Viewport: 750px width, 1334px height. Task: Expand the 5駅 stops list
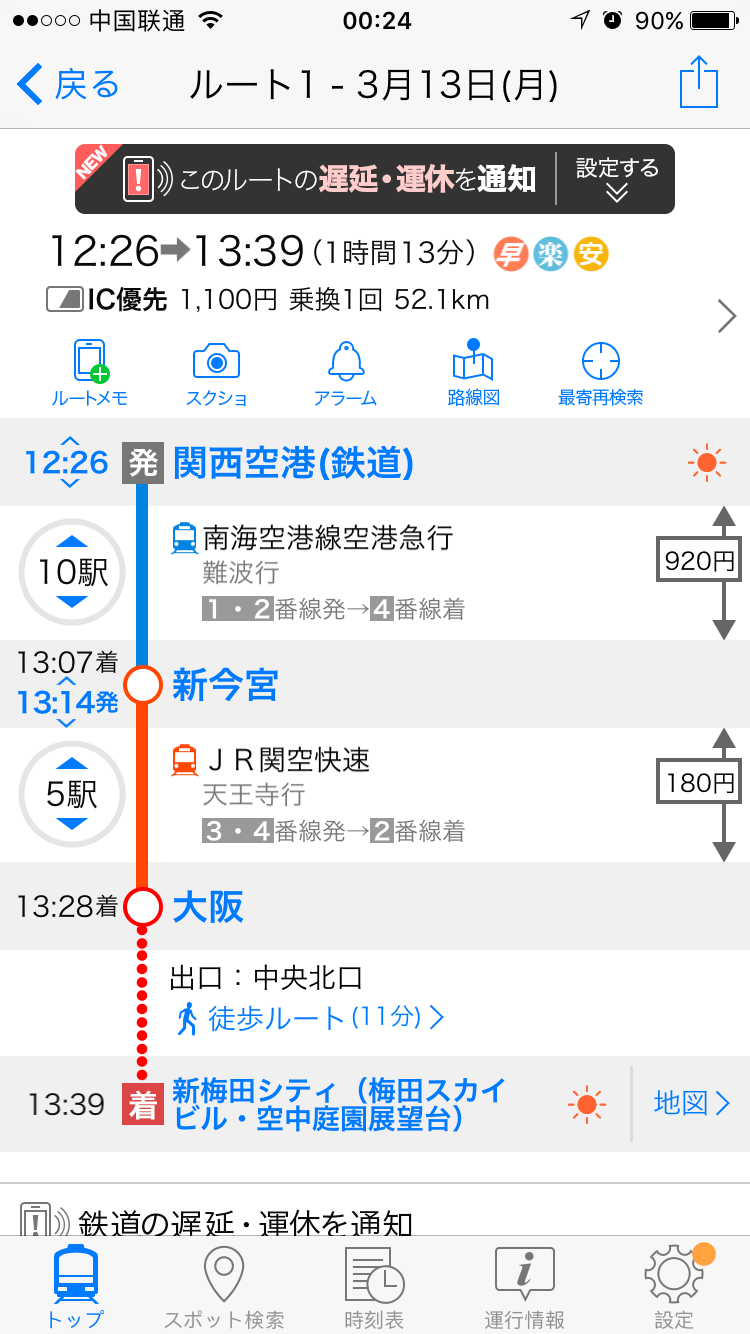point(72,794)
